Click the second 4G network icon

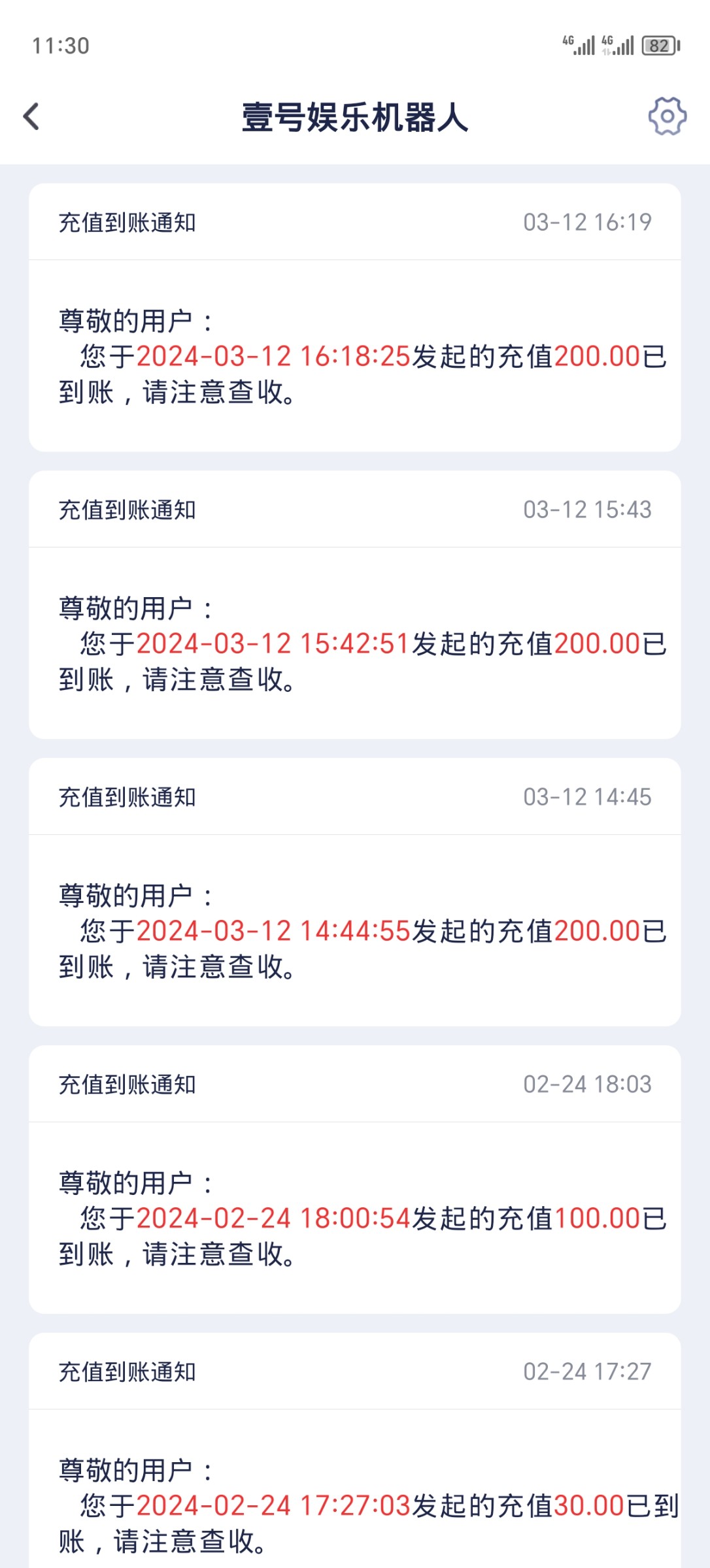pyautogui.click(x=619, y=44)
